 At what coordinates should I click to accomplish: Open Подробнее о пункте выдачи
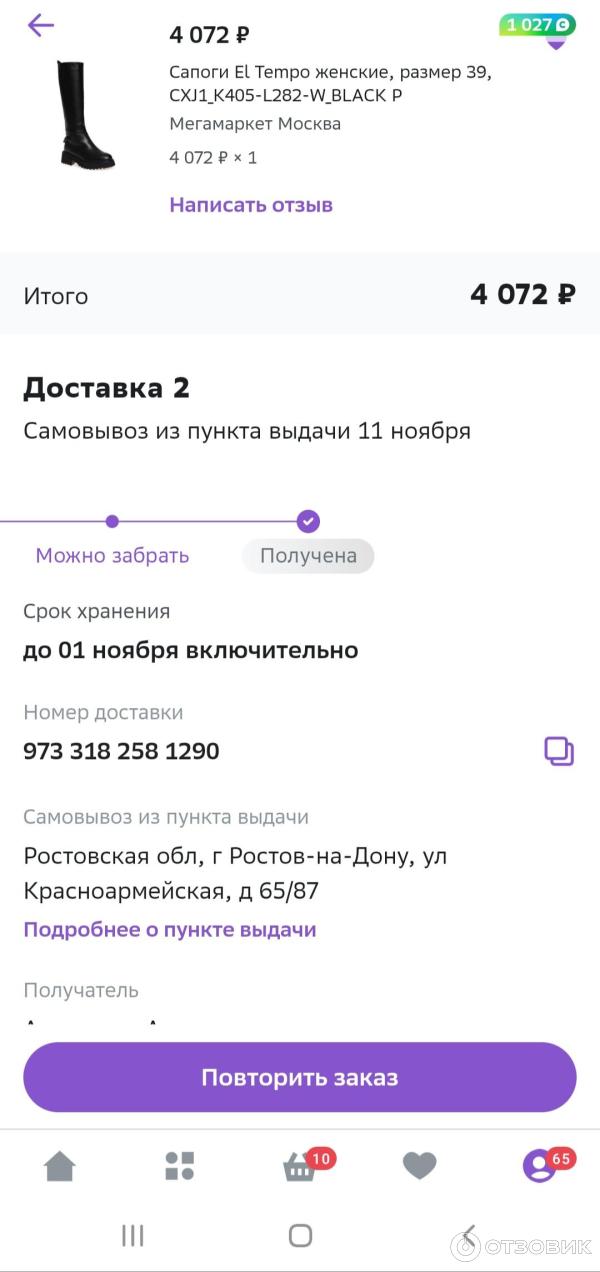[170, 930]
